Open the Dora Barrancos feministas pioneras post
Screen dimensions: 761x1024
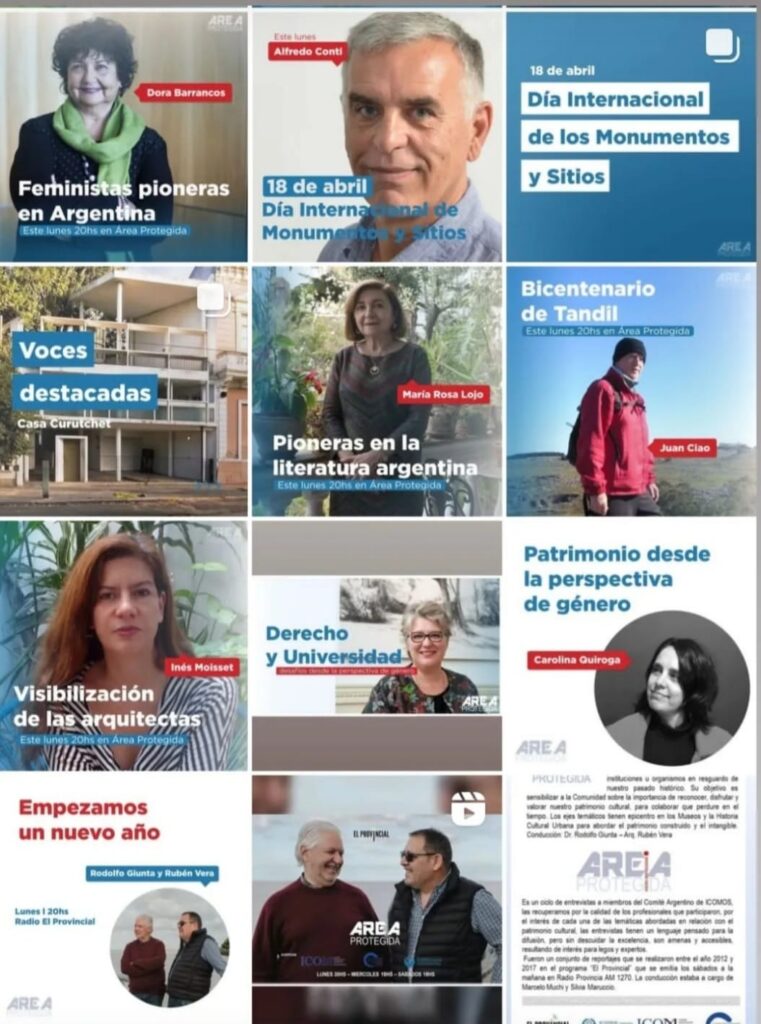point(123,135)
